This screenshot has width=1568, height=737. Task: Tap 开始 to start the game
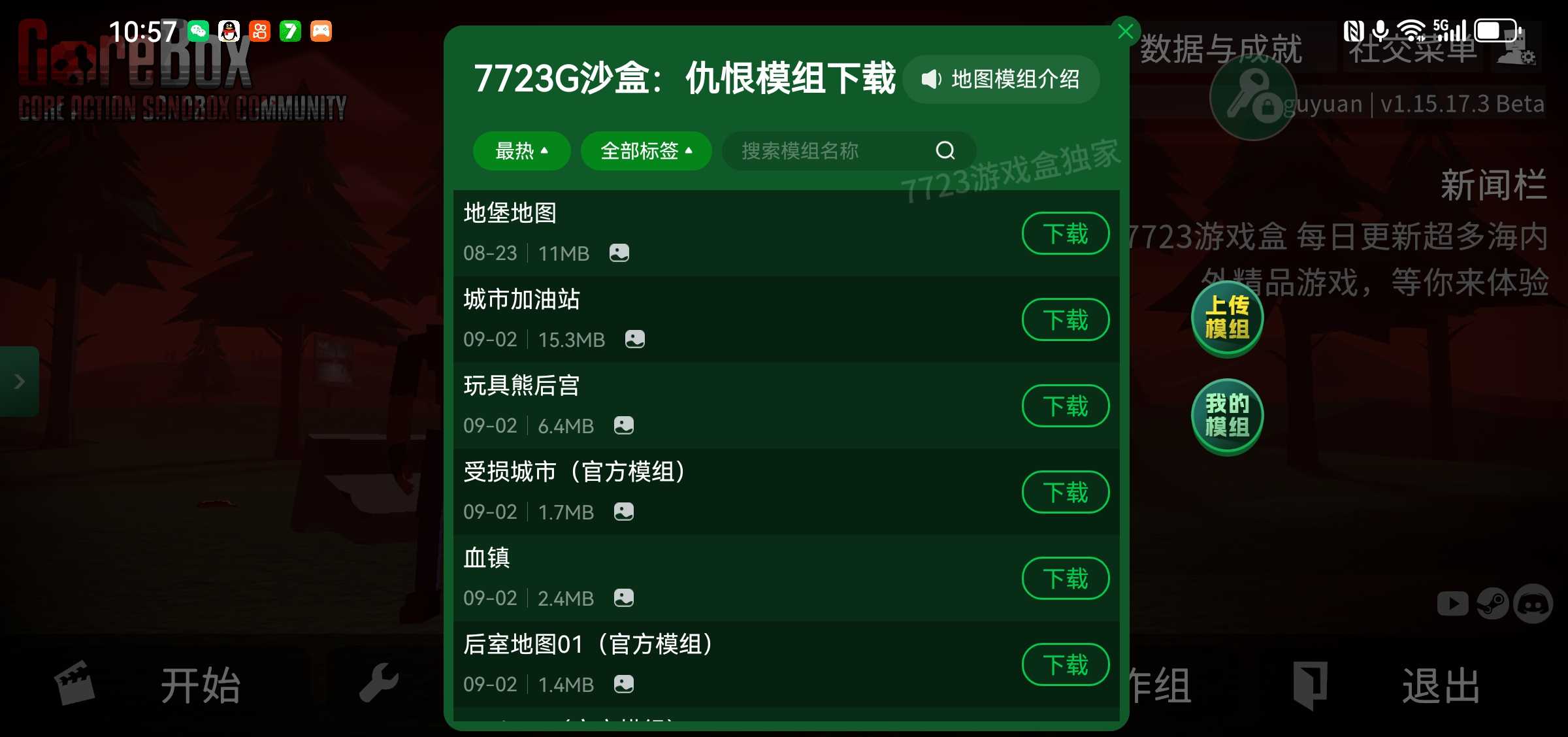tap(200, 686)
